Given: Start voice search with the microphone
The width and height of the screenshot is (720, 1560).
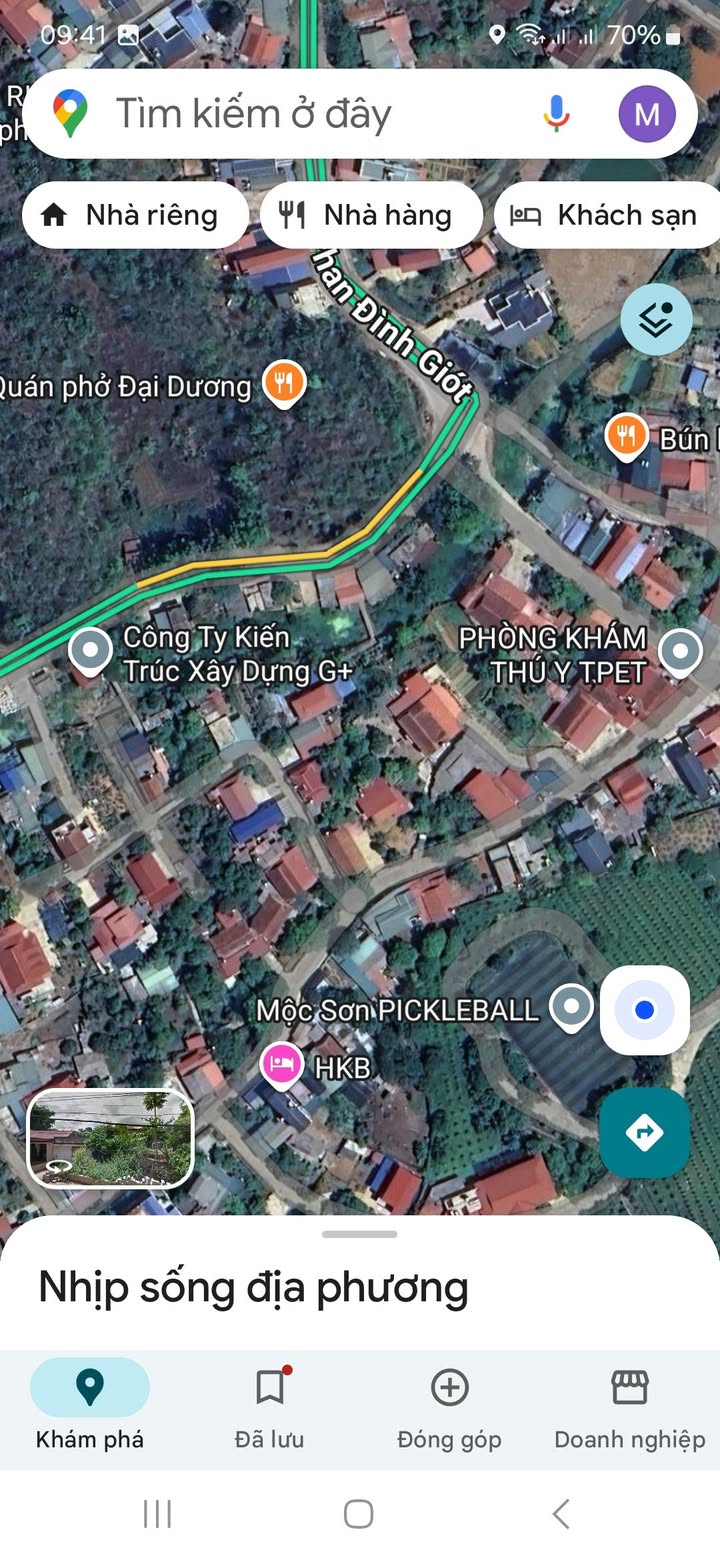Looking at the screenshot, I should coord(556,114).
